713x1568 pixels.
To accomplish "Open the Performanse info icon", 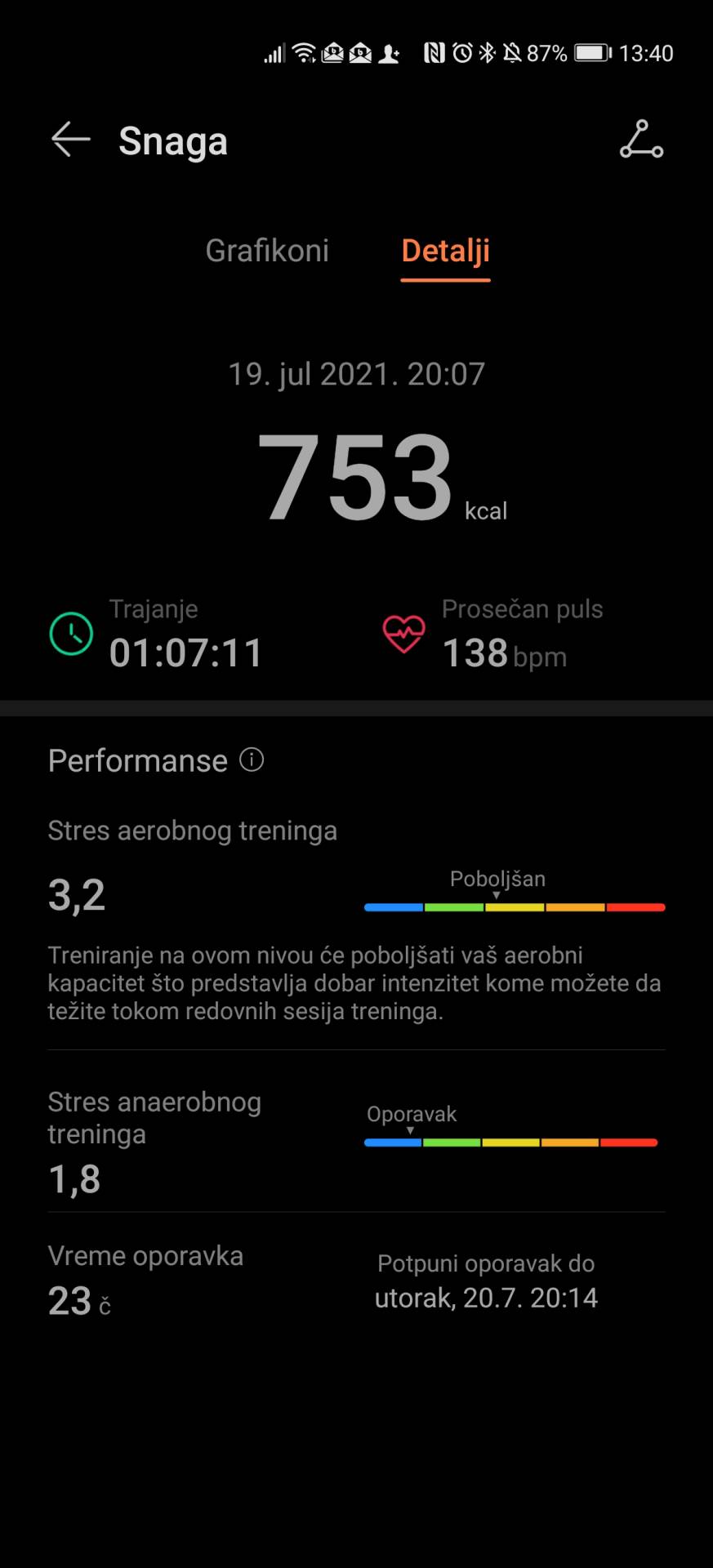I will pyautogui.click(x=252, y=760).
